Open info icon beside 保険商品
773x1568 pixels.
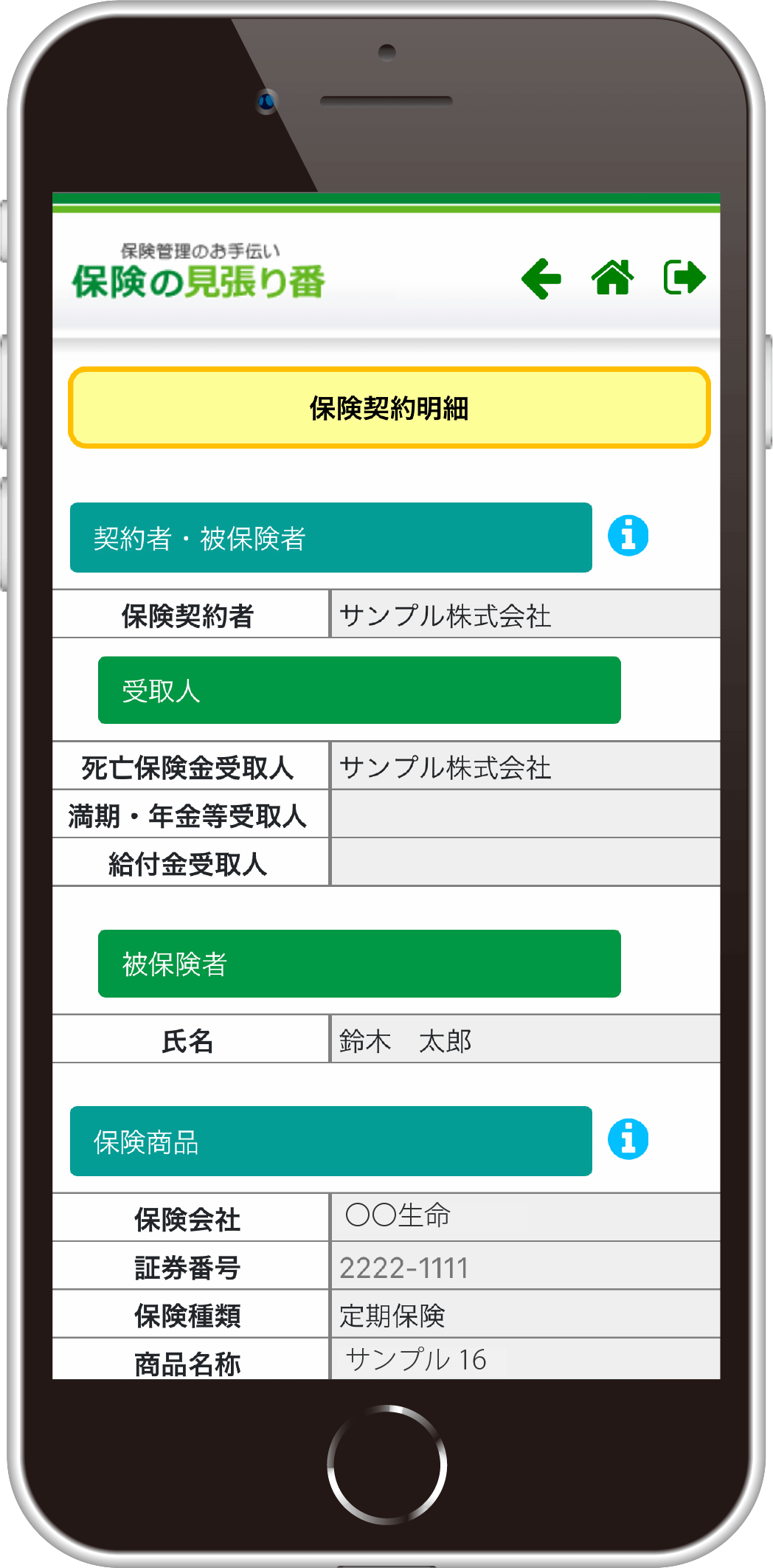pos(628,1139)
